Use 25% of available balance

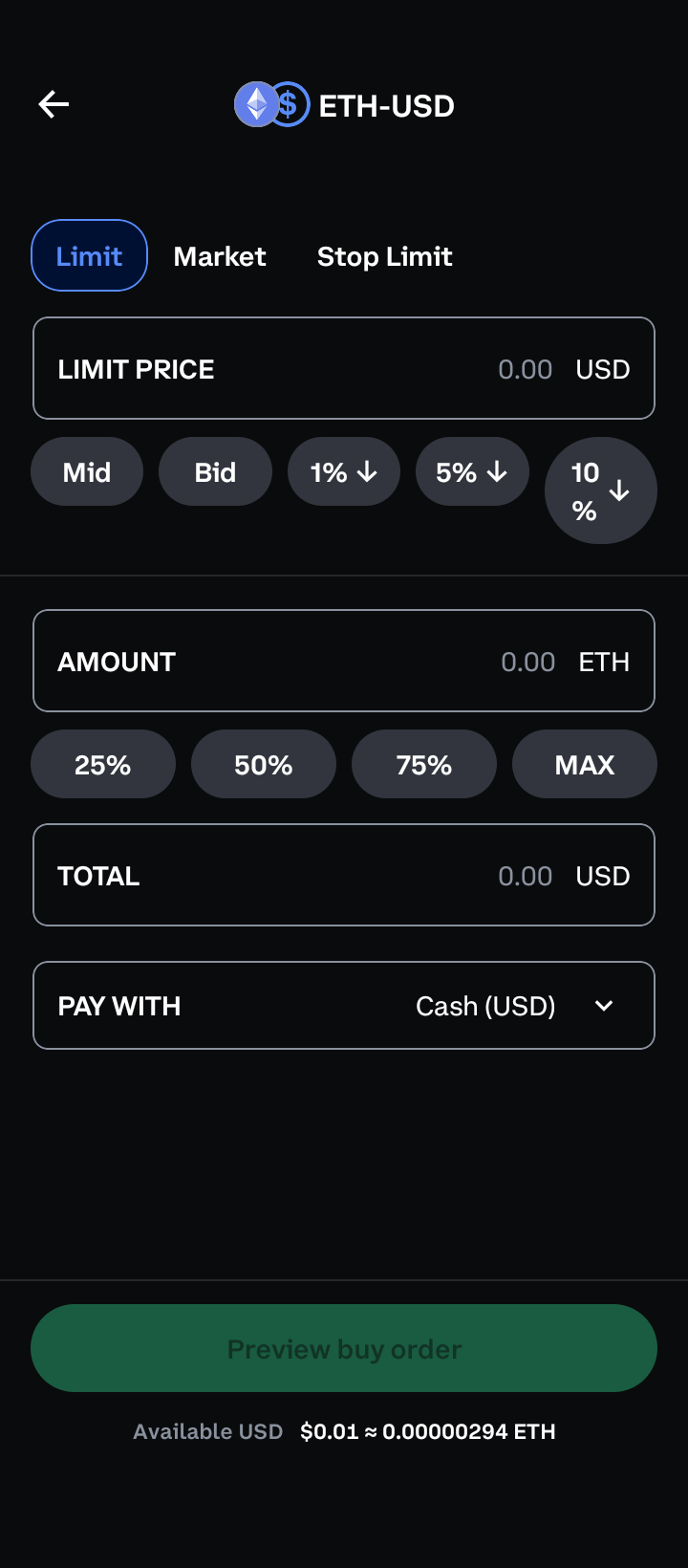coord(103,765)
